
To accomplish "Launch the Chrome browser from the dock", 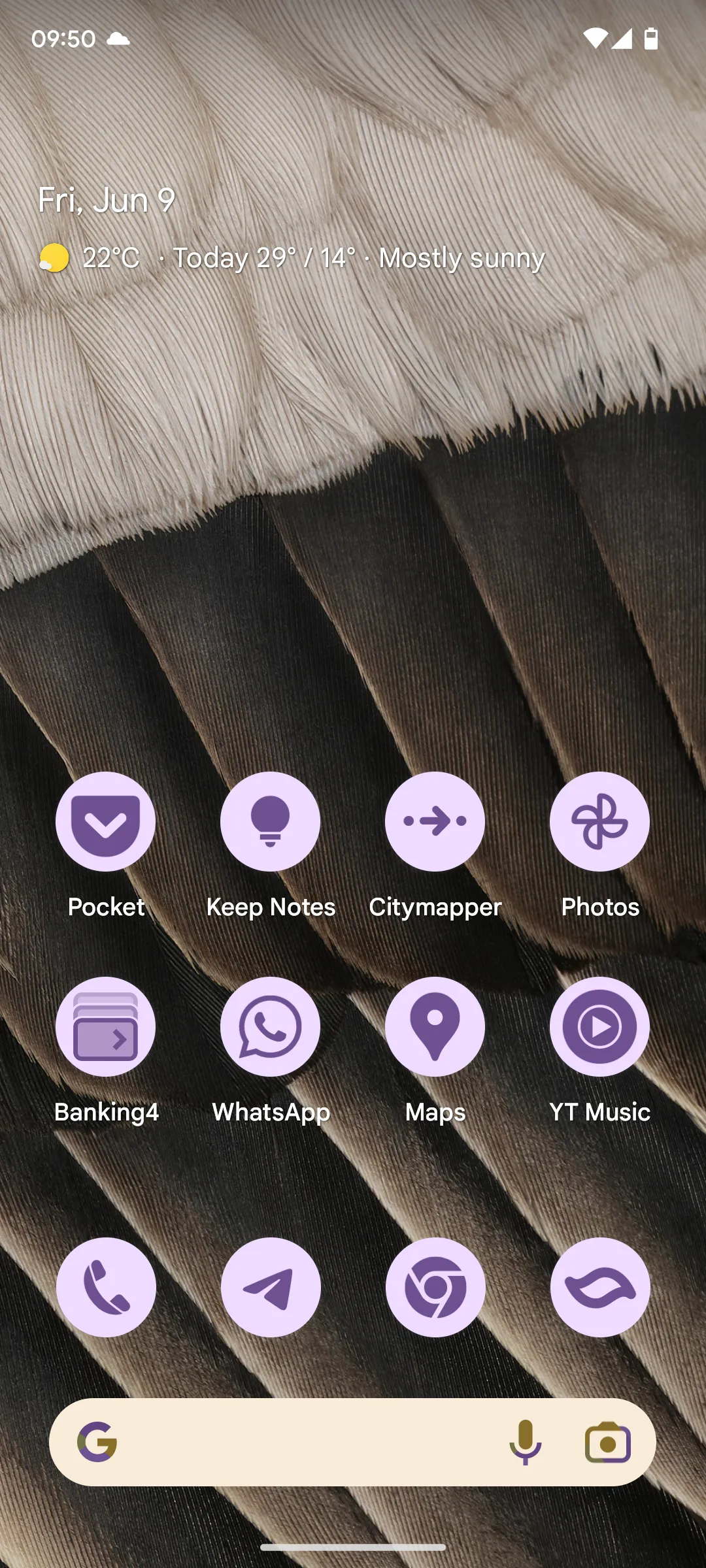I will tap(435, 1287).
